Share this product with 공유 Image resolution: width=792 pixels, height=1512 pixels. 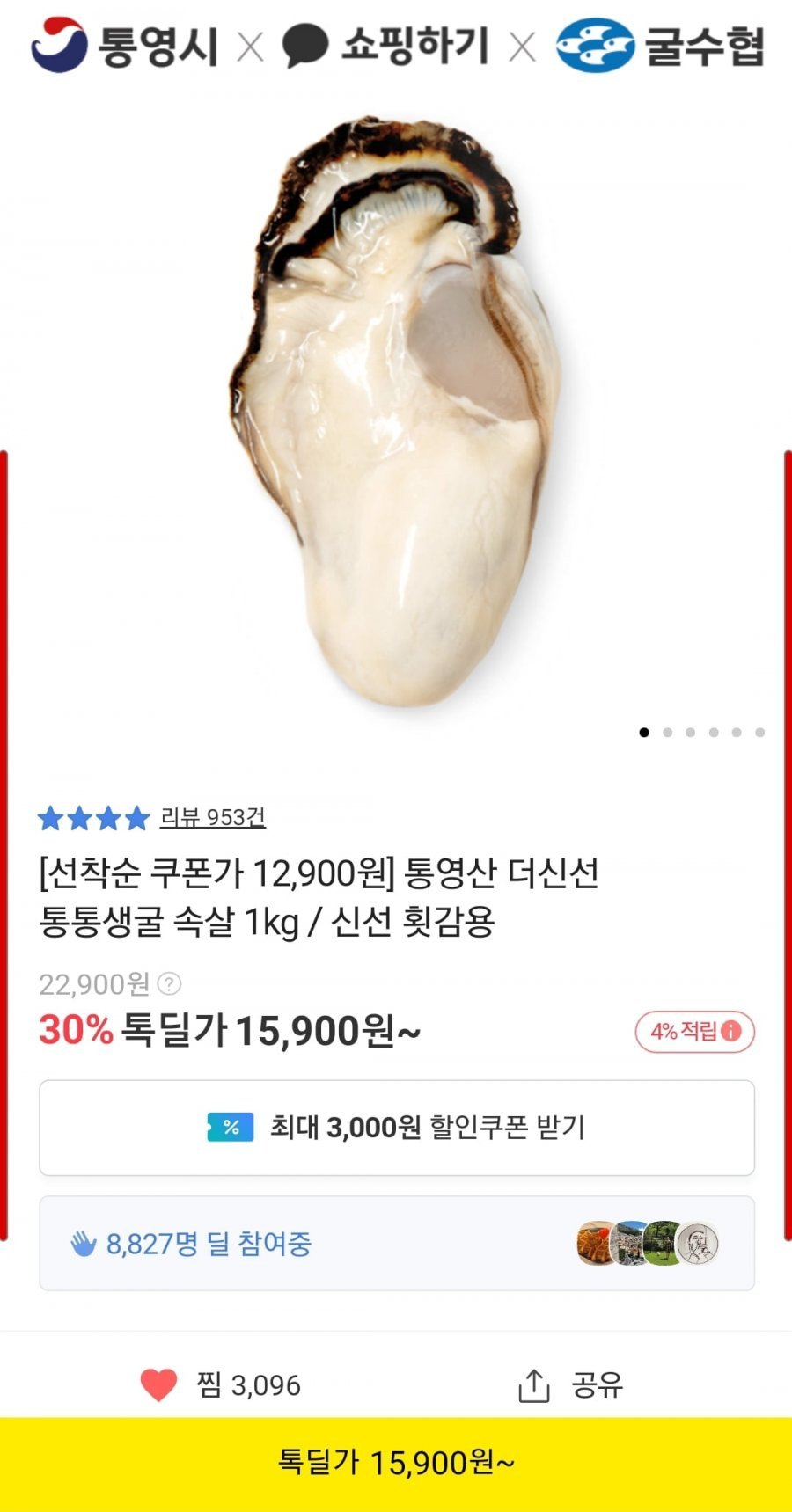click(570, 1385)
